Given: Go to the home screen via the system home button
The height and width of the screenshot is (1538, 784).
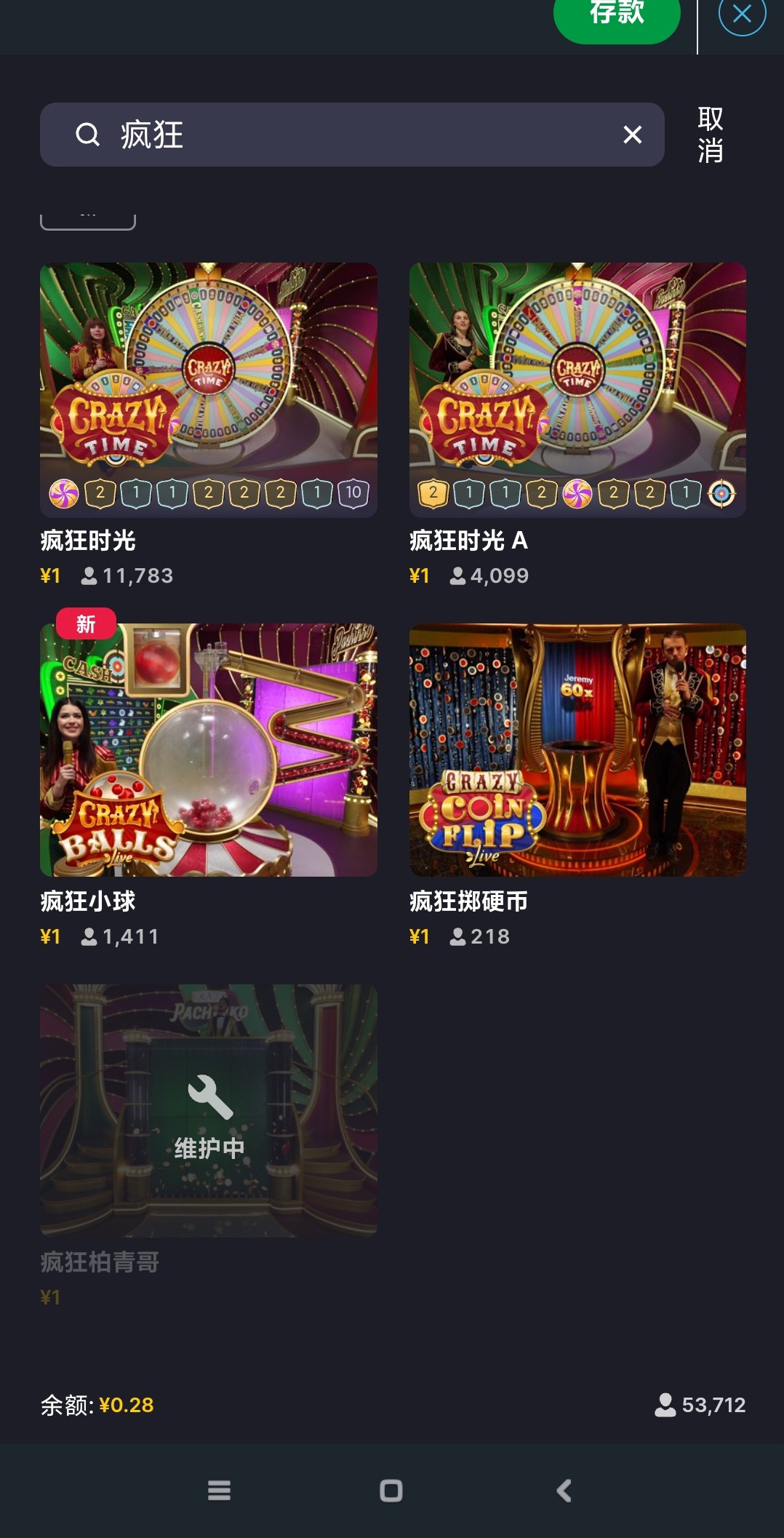Looking at the screenshot, I should coord(391,1491).
